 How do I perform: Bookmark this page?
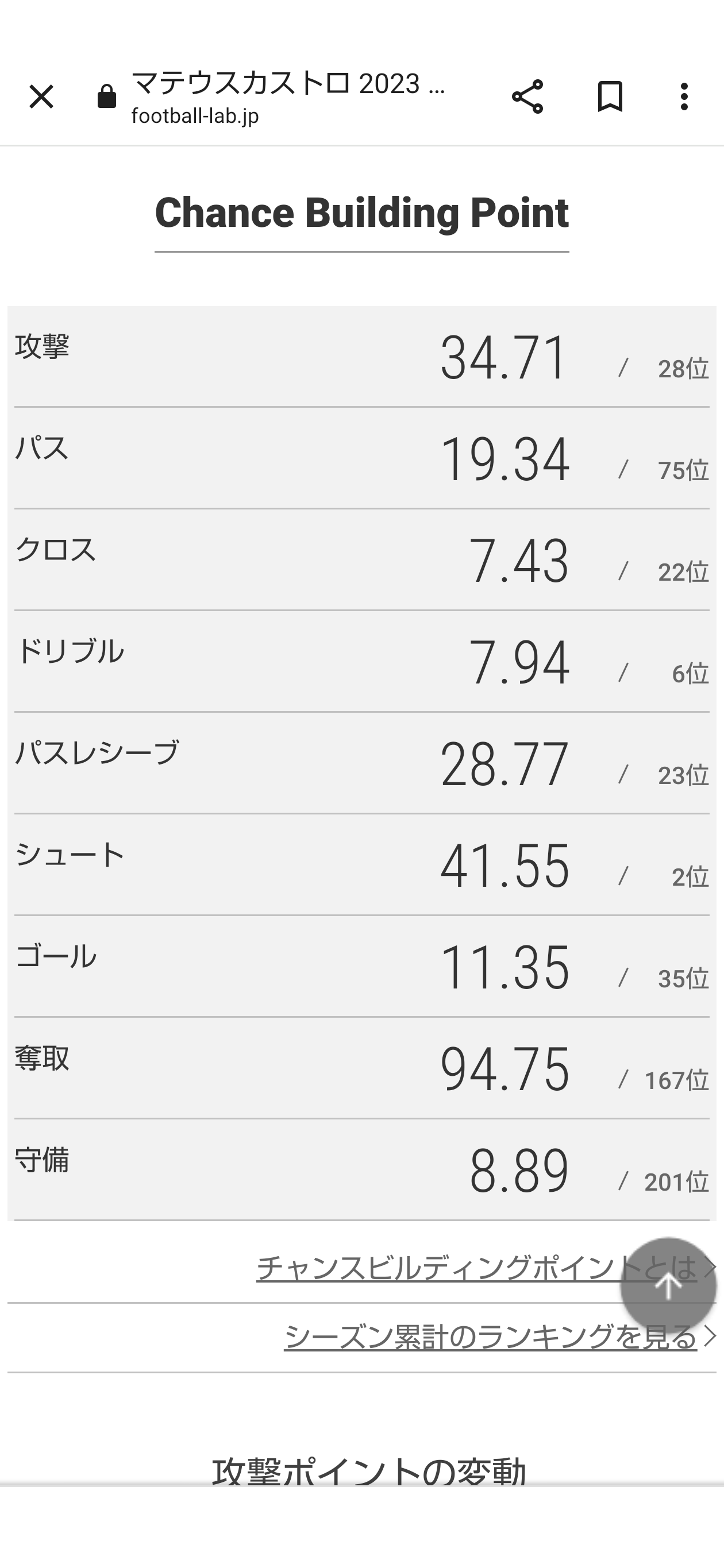(x=610, y=97)
